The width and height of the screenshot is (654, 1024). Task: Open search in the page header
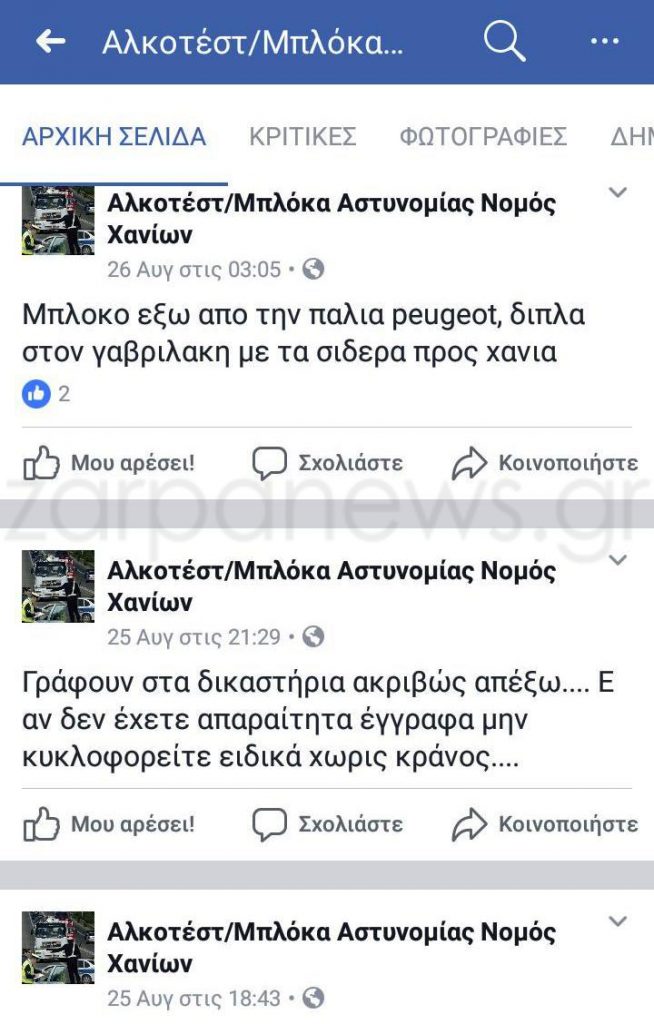(504, 41)
